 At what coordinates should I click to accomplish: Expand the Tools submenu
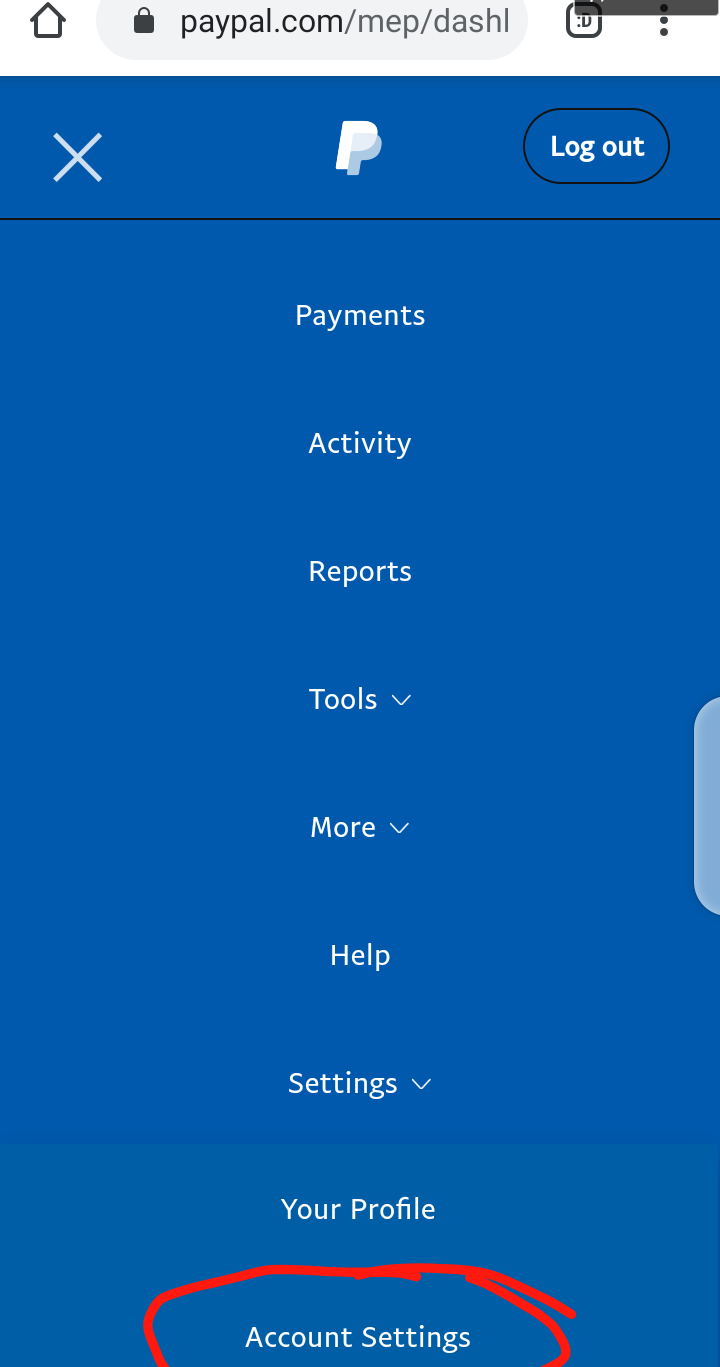pyautogui.click(x=360, y=699)
